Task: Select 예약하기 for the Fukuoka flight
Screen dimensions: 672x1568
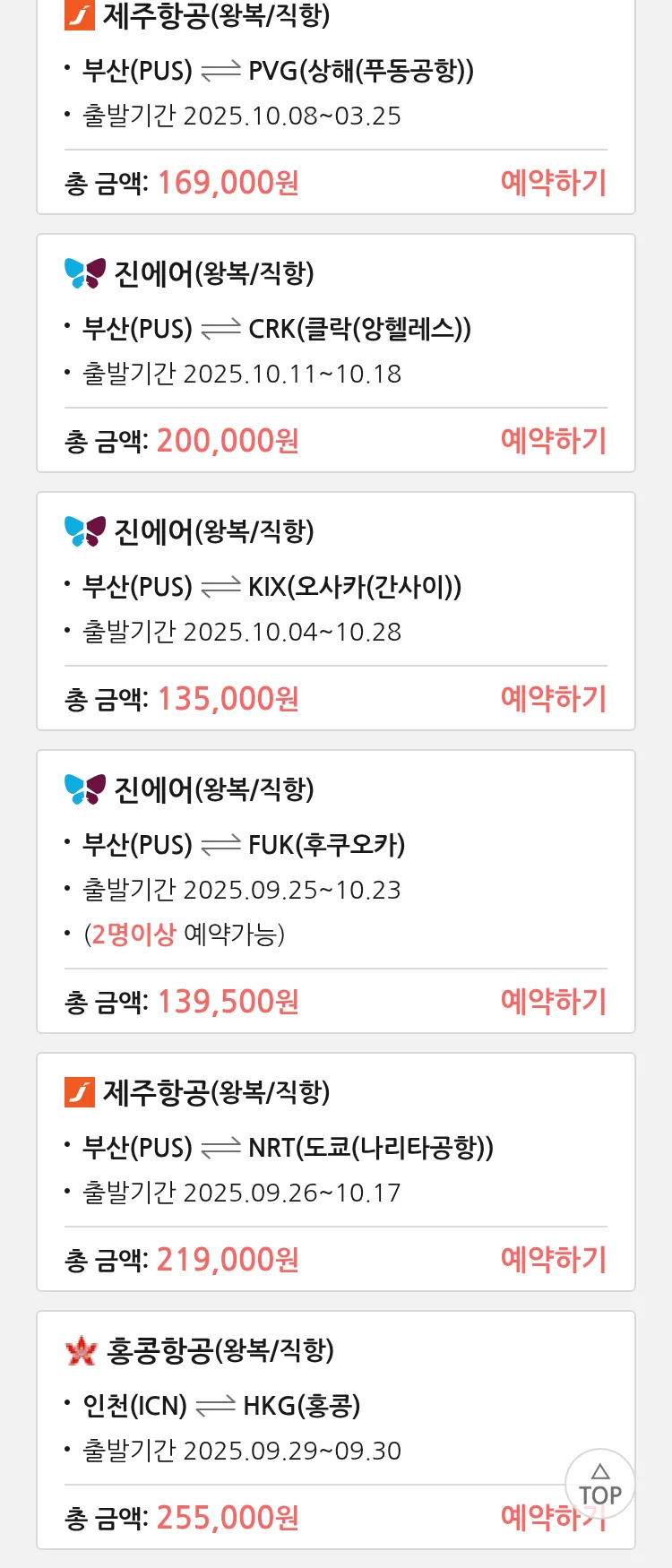Action: click(x=553, y=1002)
